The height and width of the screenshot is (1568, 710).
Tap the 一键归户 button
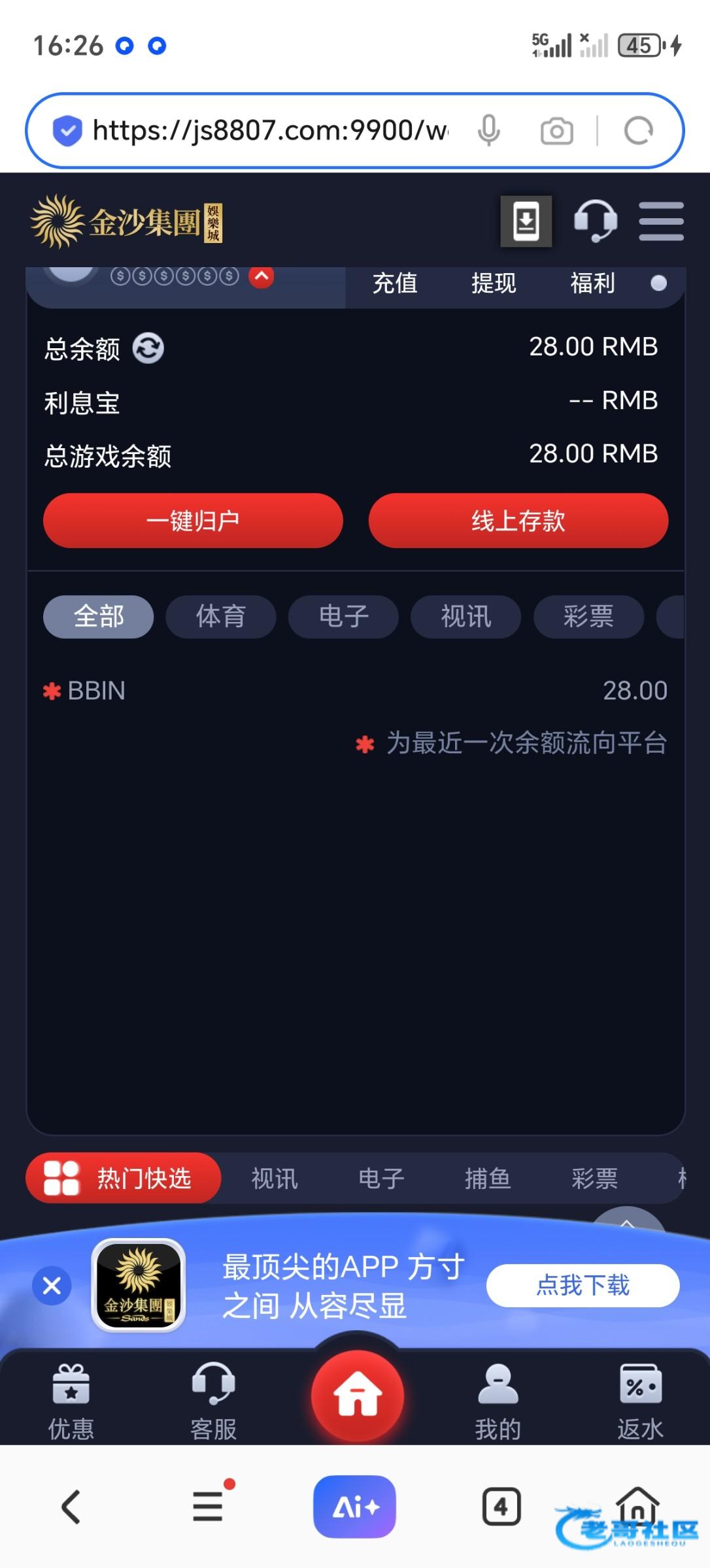(193, 521)
